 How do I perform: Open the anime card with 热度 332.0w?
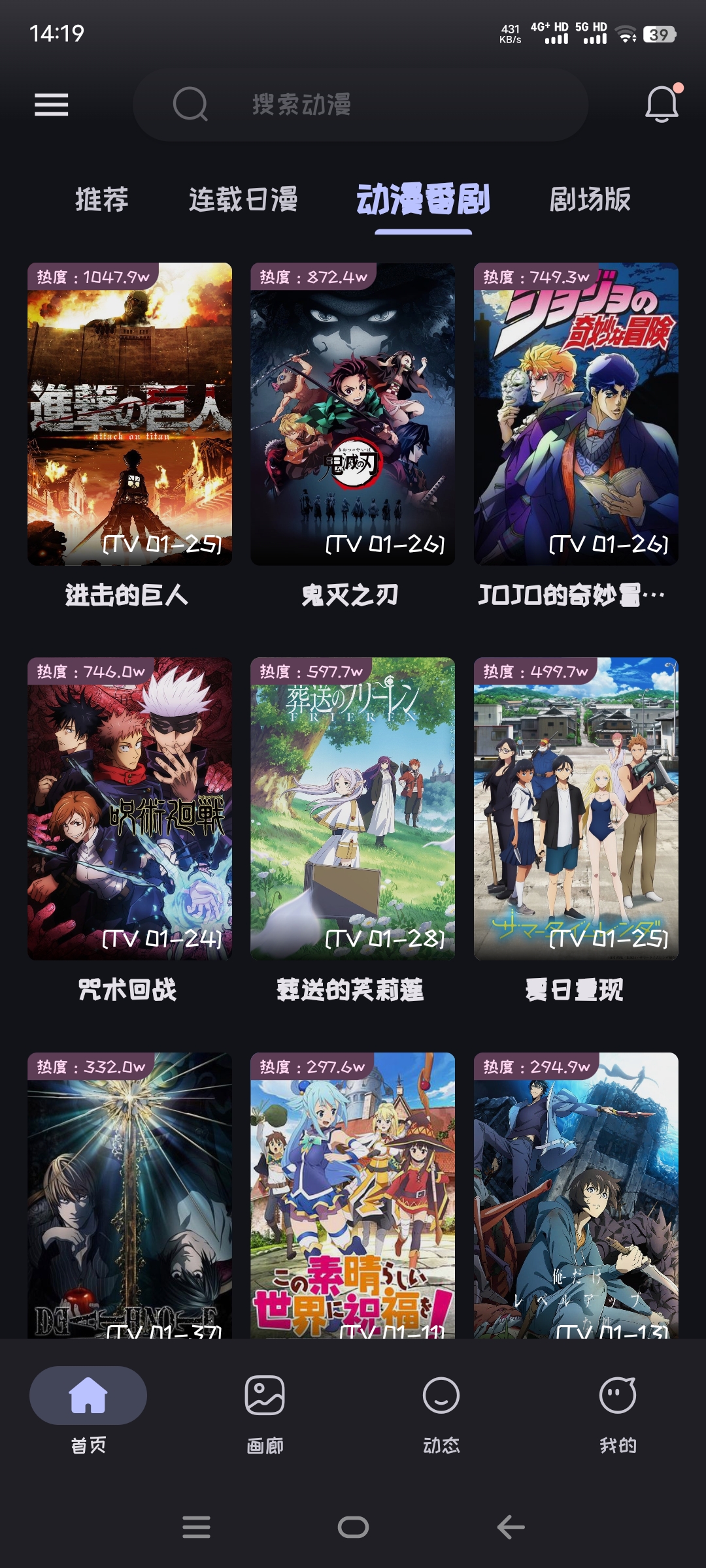point(129,1196)
